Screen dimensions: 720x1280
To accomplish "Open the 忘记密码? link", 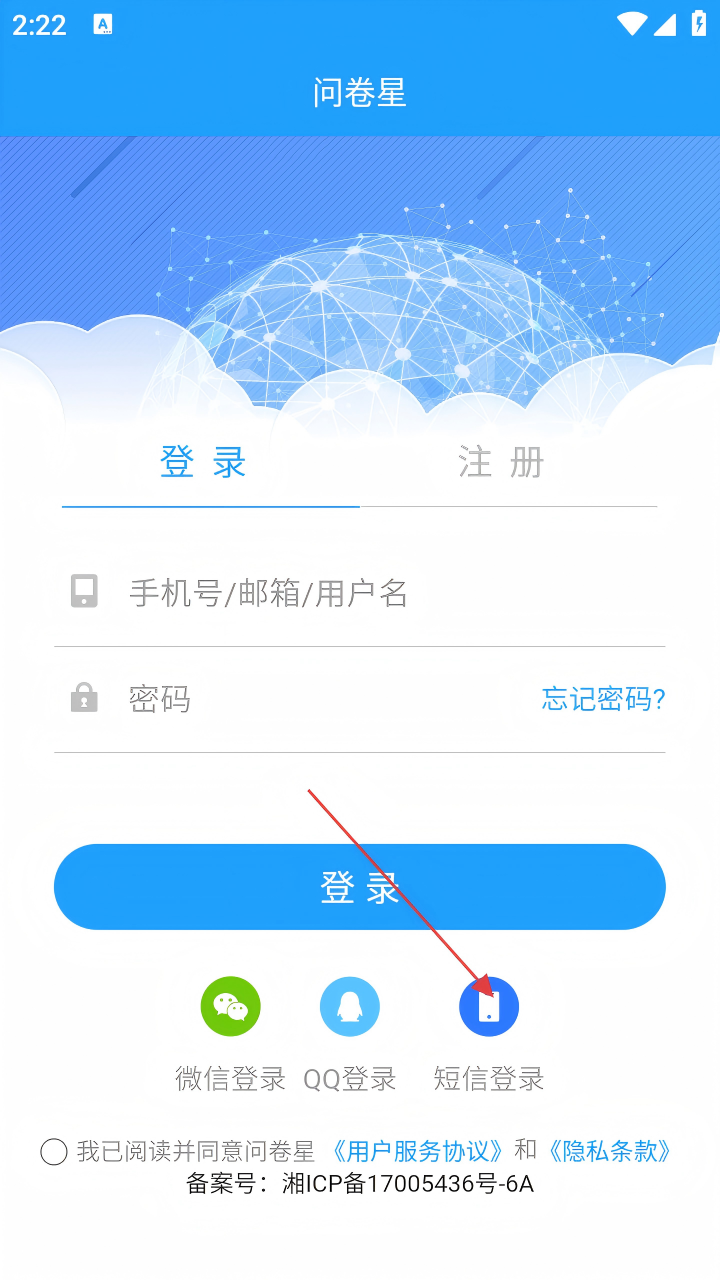I will (x=603, y=699).
